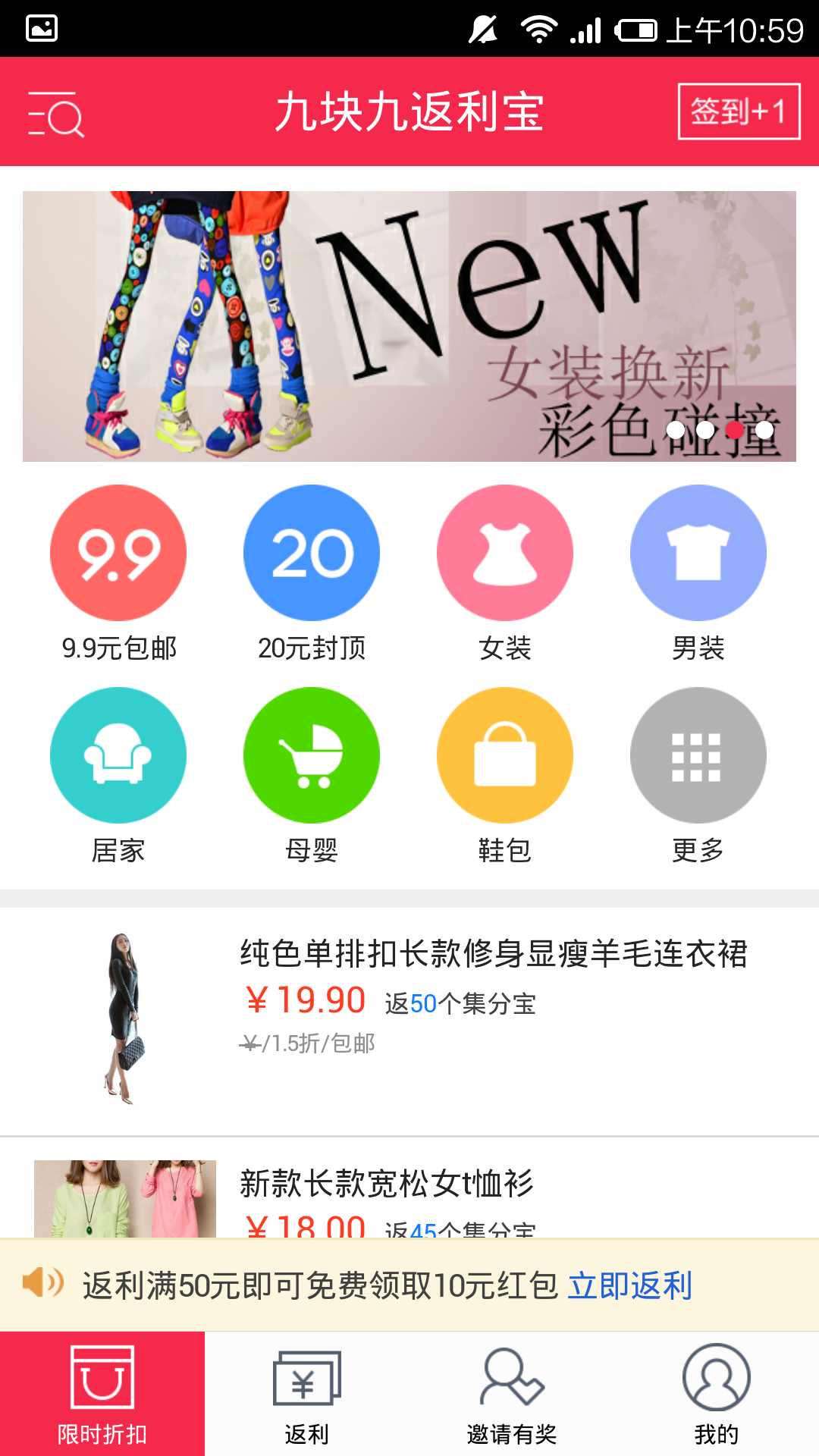Open the New 女装换新 banner

click(x=409, y=326)
